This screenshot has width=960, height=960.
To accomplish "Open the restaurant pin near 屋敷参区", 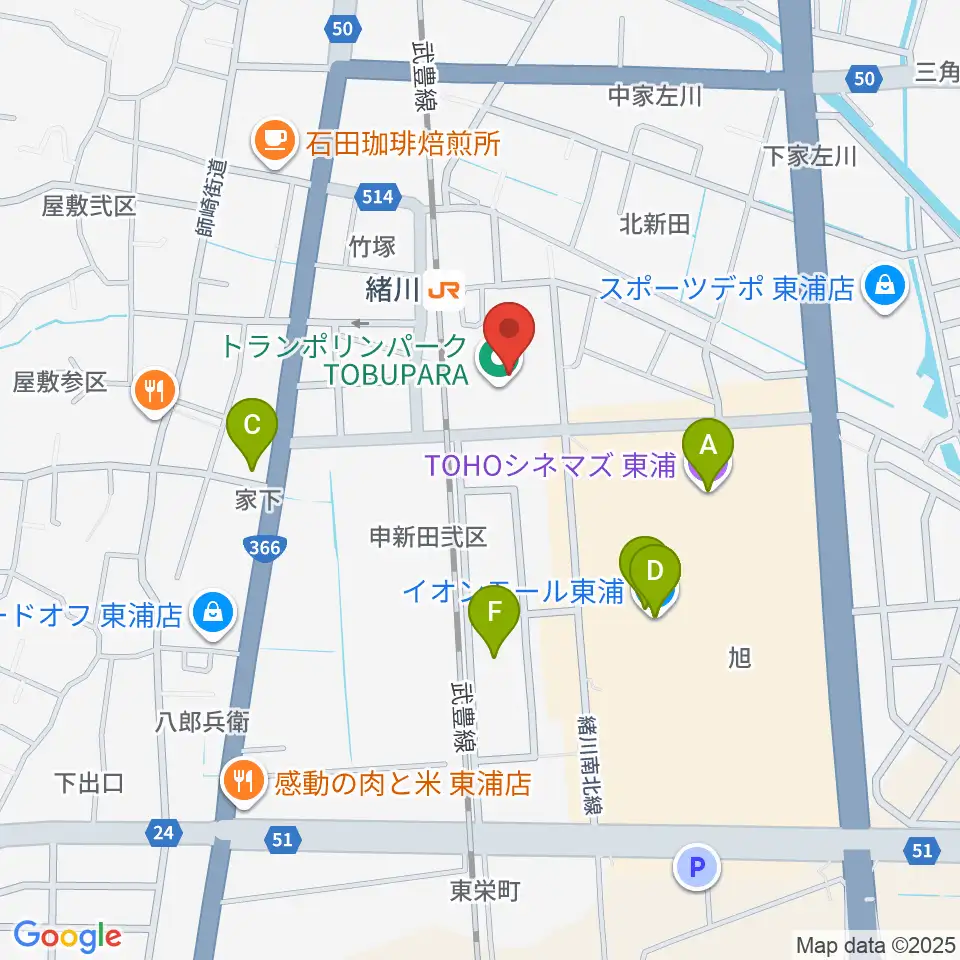I will coord(155,392).
